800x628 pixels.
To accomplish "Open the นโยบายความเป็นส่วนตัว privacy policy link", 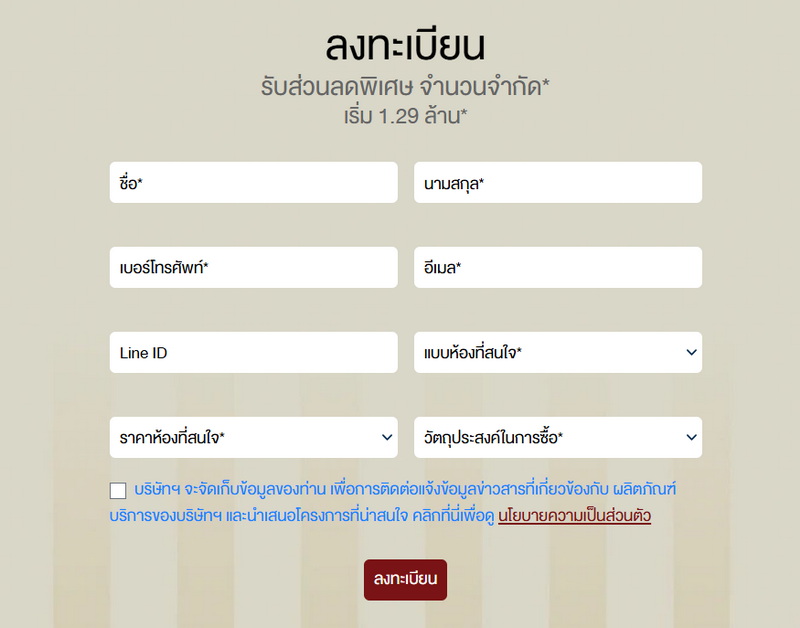I will pos(574,517).
